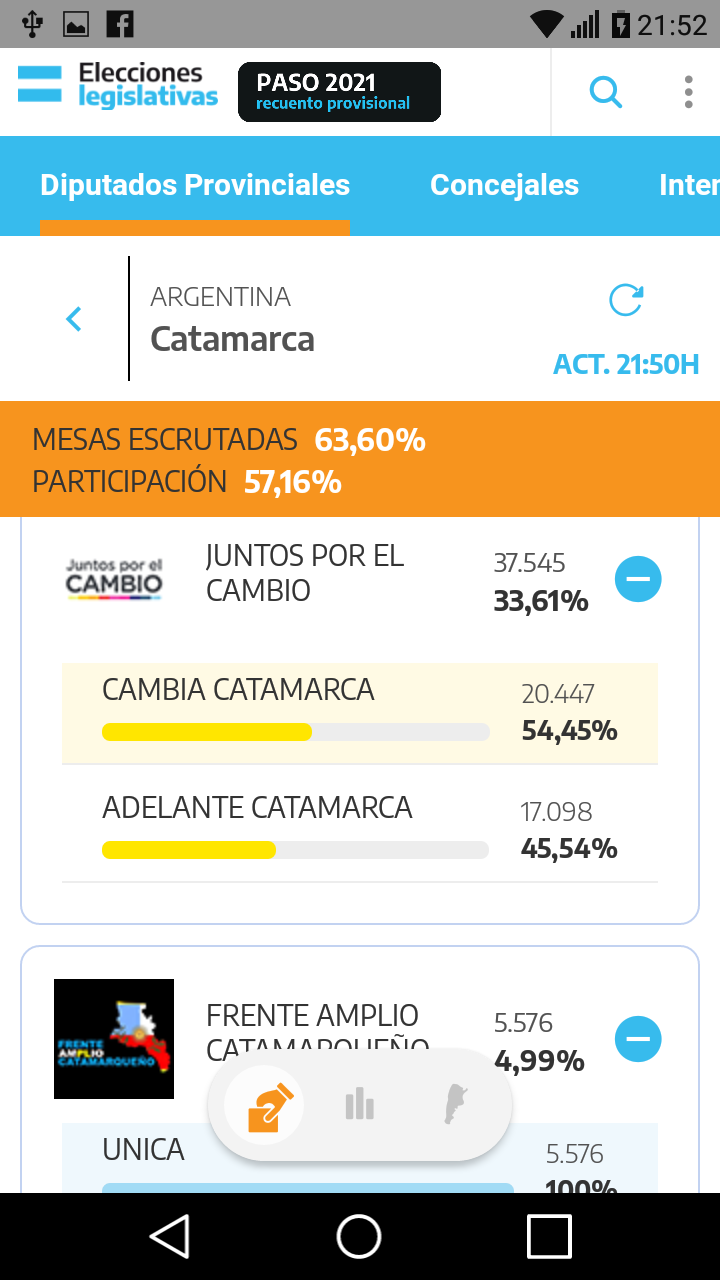The image size is (720, 1280).
Task: Open the search icon
Action: click(605, 92)
